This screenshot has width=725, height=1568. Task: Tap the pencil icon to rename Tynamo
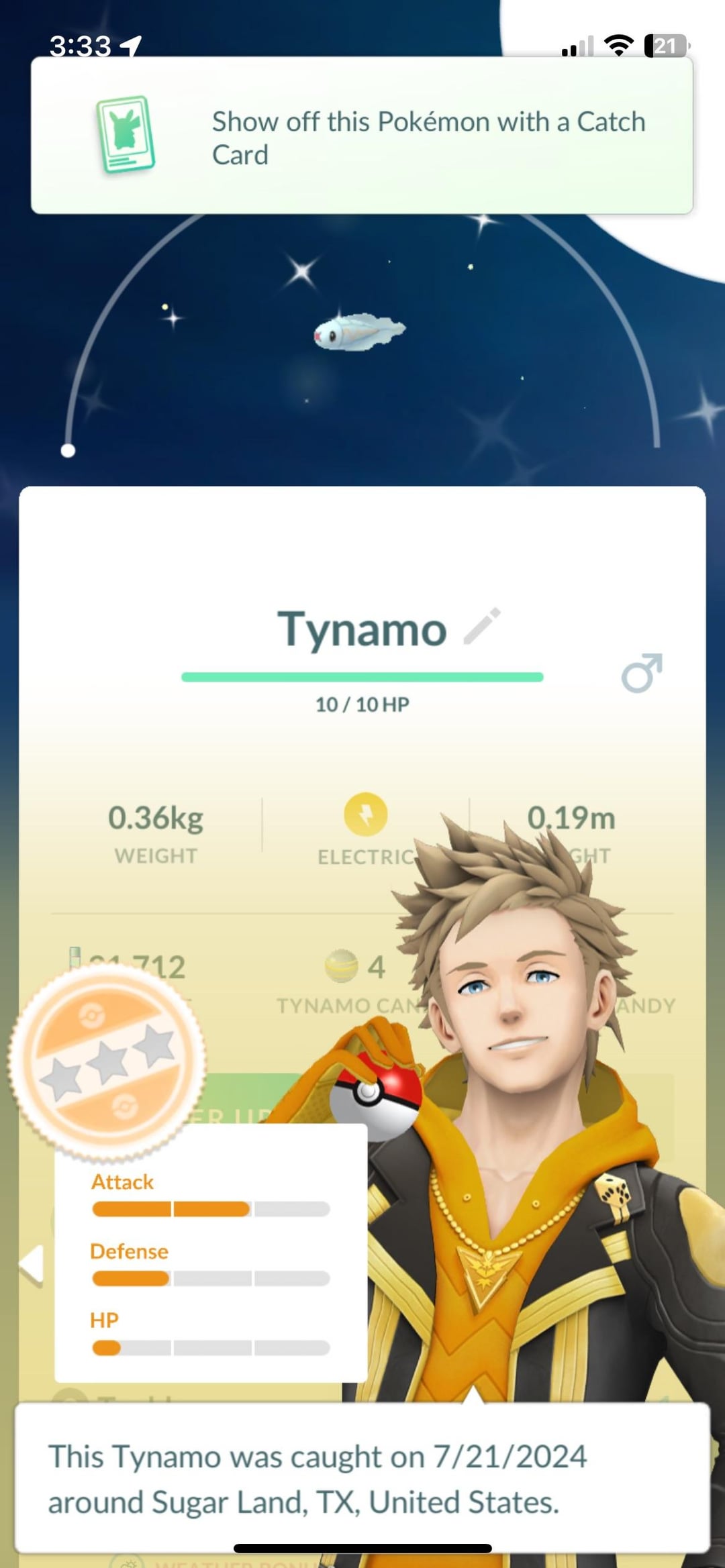482,626
